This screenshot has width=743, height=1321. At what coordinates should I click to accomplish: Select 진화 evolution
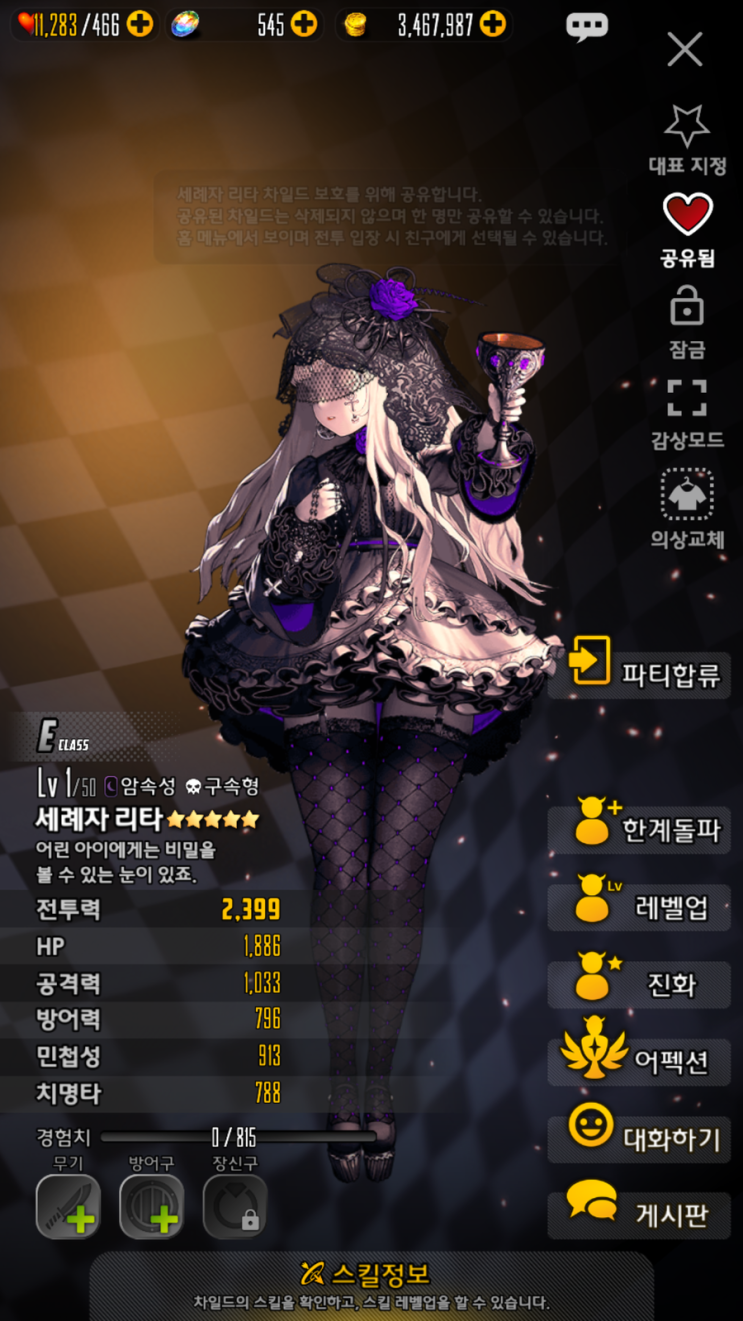(x=640, y=984)
